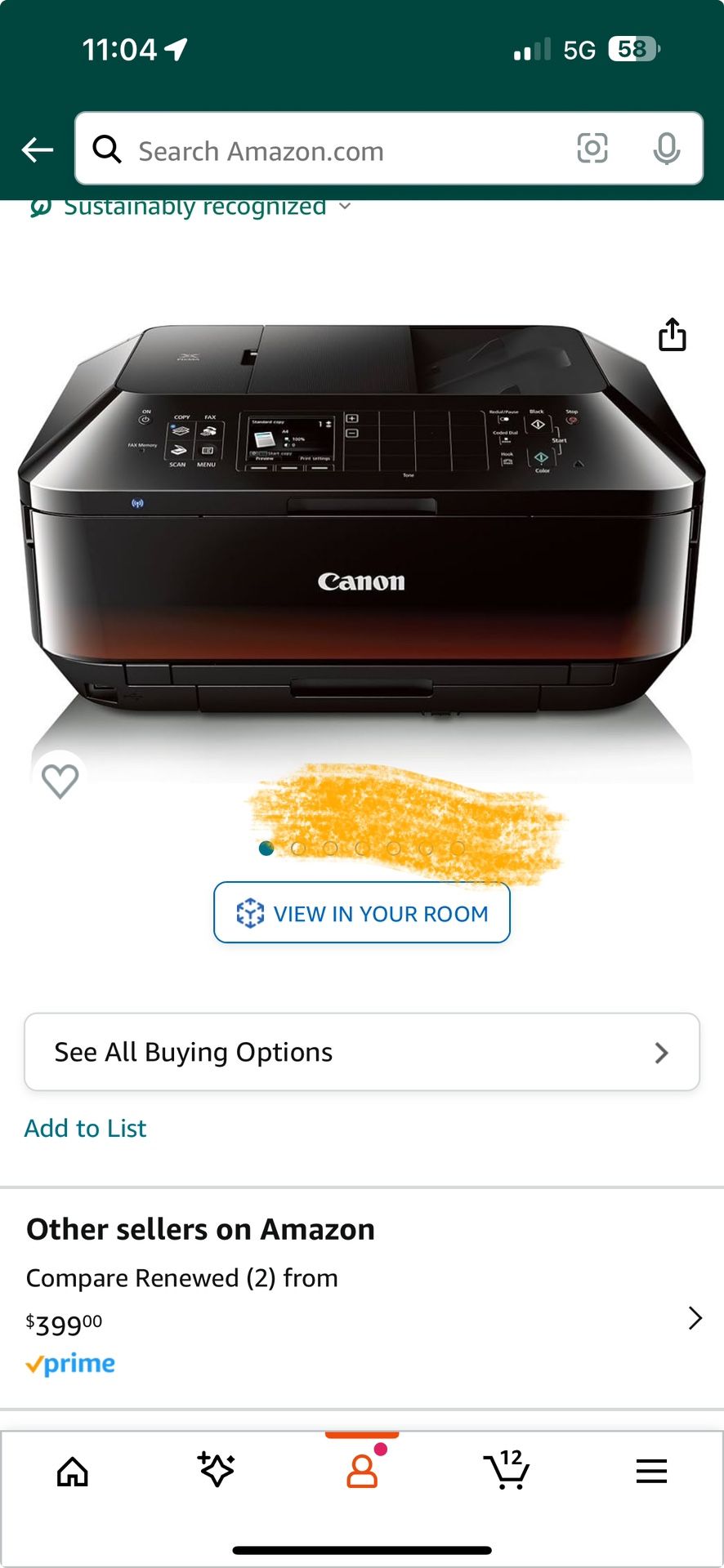
Task: Start voice search with the microphone
Action: (x=667, y=149)
